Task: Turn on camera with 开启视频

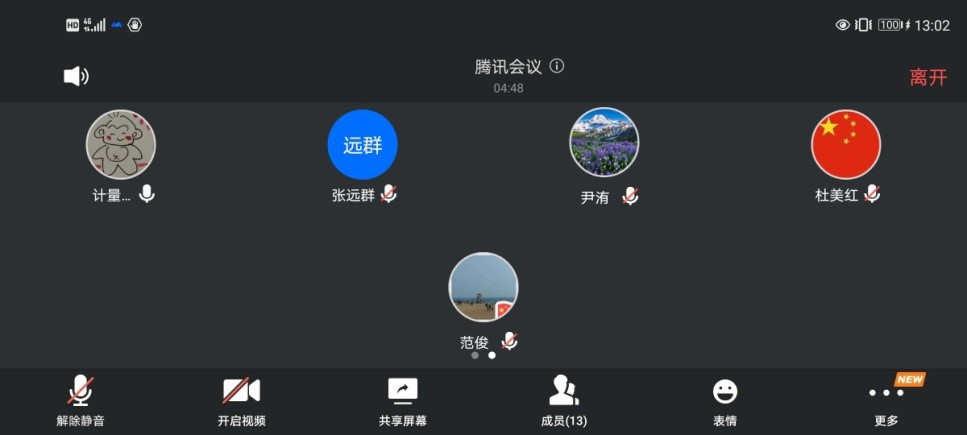Action: click(241, 401)
